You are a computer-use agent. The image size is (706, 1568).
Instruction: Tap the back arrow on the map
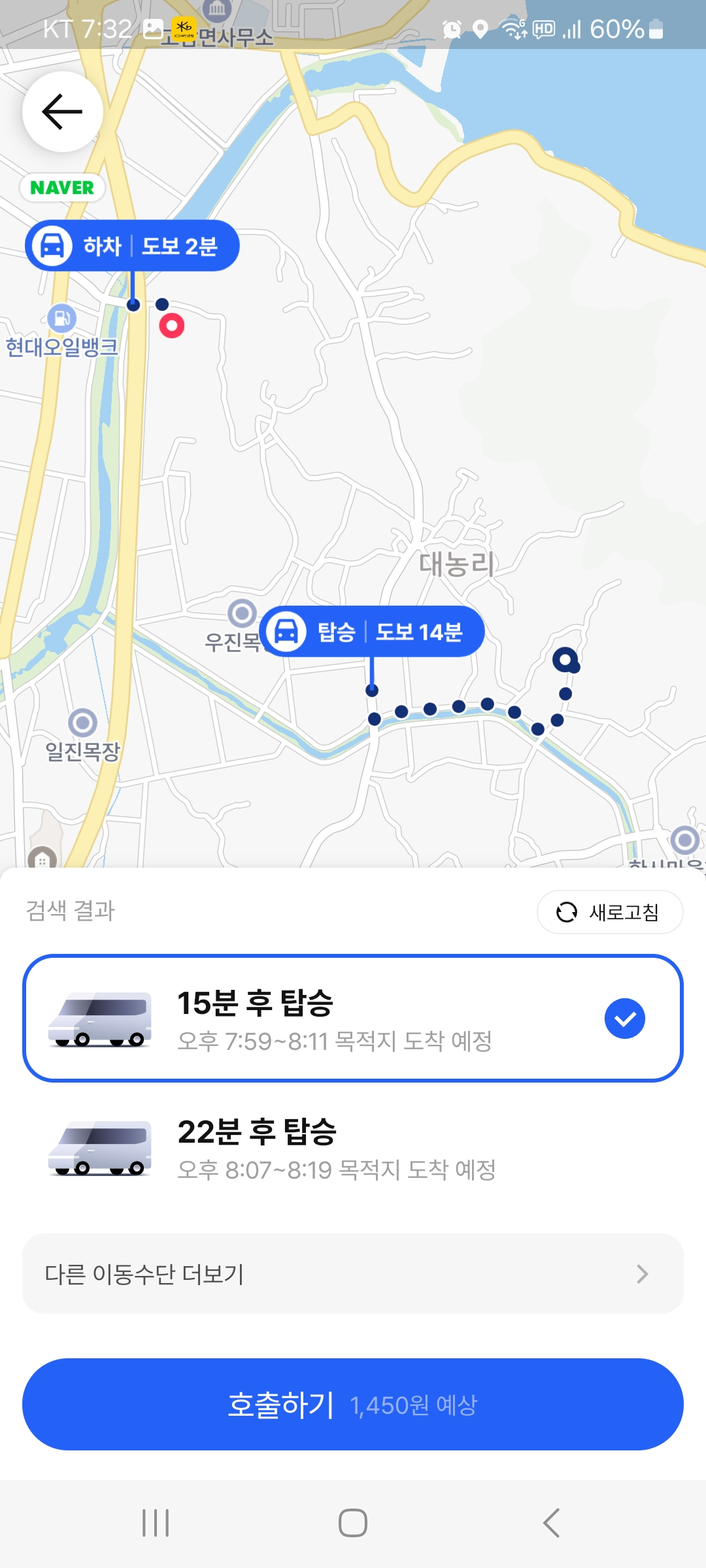(x=61, y=112)
